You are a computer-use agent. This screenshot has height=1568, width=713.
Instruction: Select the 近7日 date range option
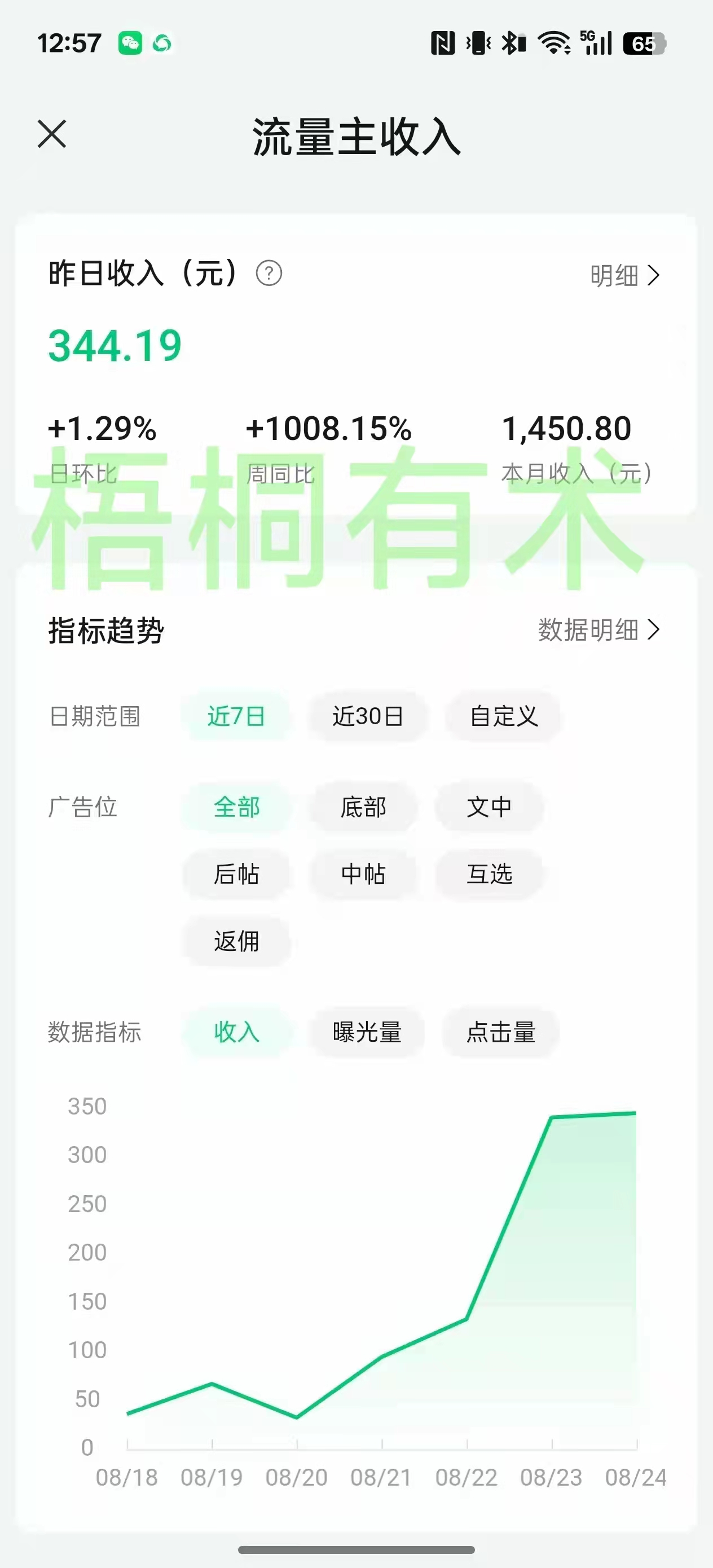237,717
